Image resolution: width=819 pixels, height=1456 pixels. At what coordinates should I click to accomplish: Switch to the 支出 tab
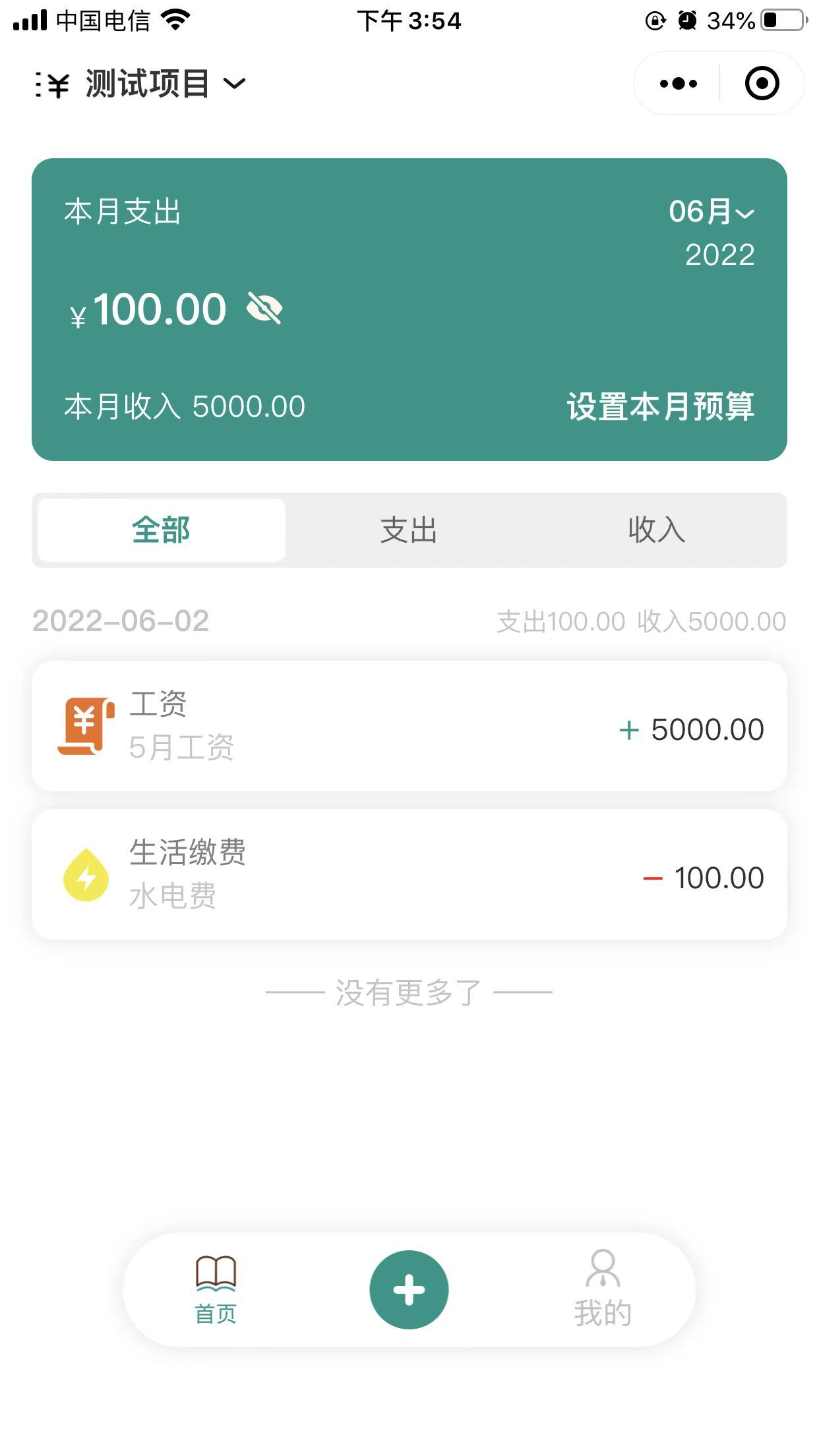tap(409, 530)
